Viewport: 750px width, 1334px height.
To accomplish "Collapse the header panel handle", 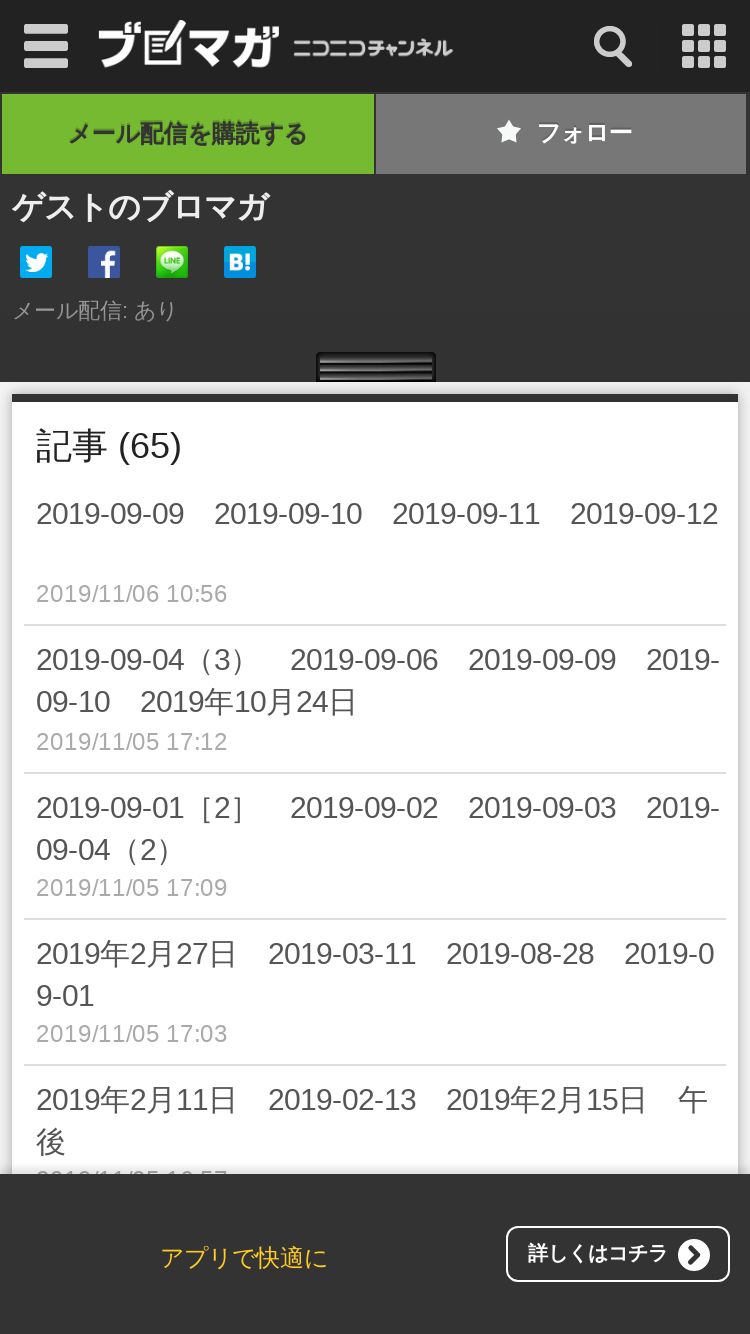I will tap(375, 367).
